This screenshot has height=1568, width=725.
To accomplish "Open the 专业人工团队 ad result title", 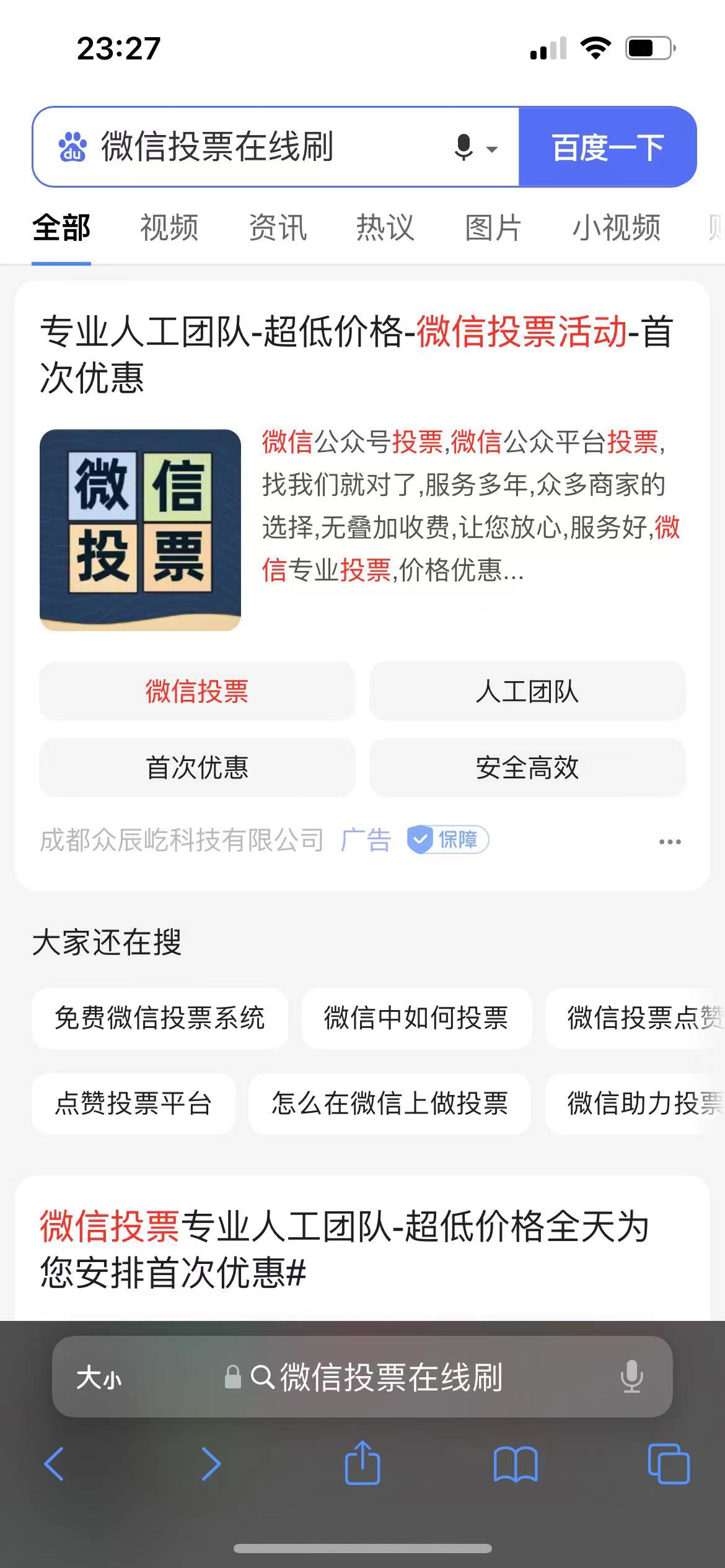I will pyautogui.click(x=356, y=354).
